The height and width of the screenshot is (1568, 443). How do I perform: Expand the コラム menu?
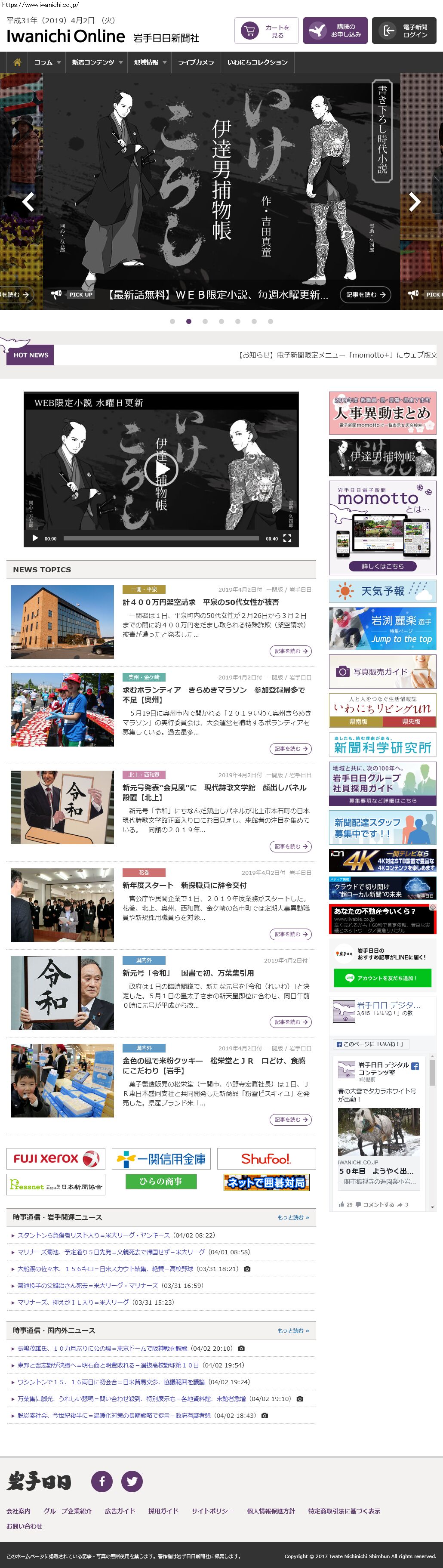[x=47, y=62]
